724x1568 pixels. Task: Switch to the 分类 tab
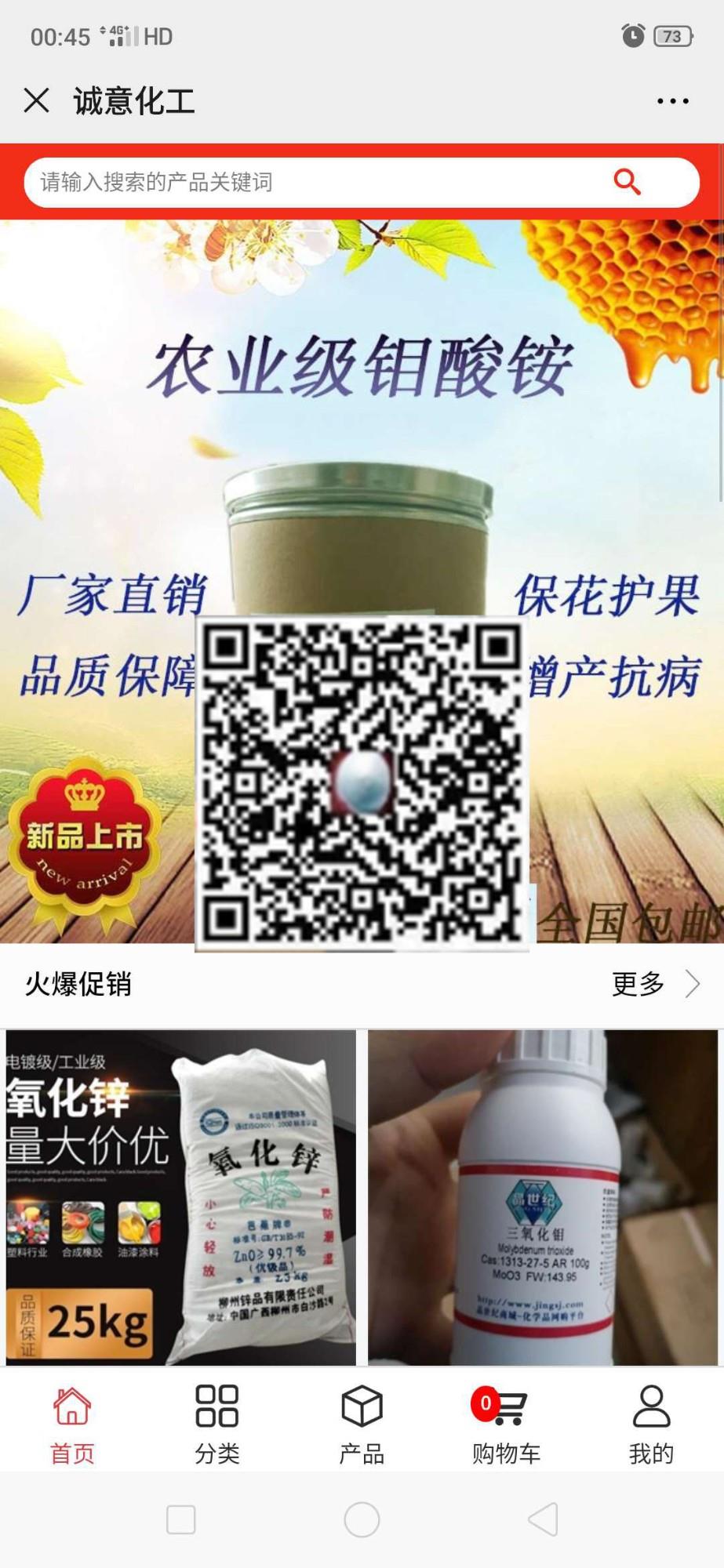click(x=217, y=1425)
